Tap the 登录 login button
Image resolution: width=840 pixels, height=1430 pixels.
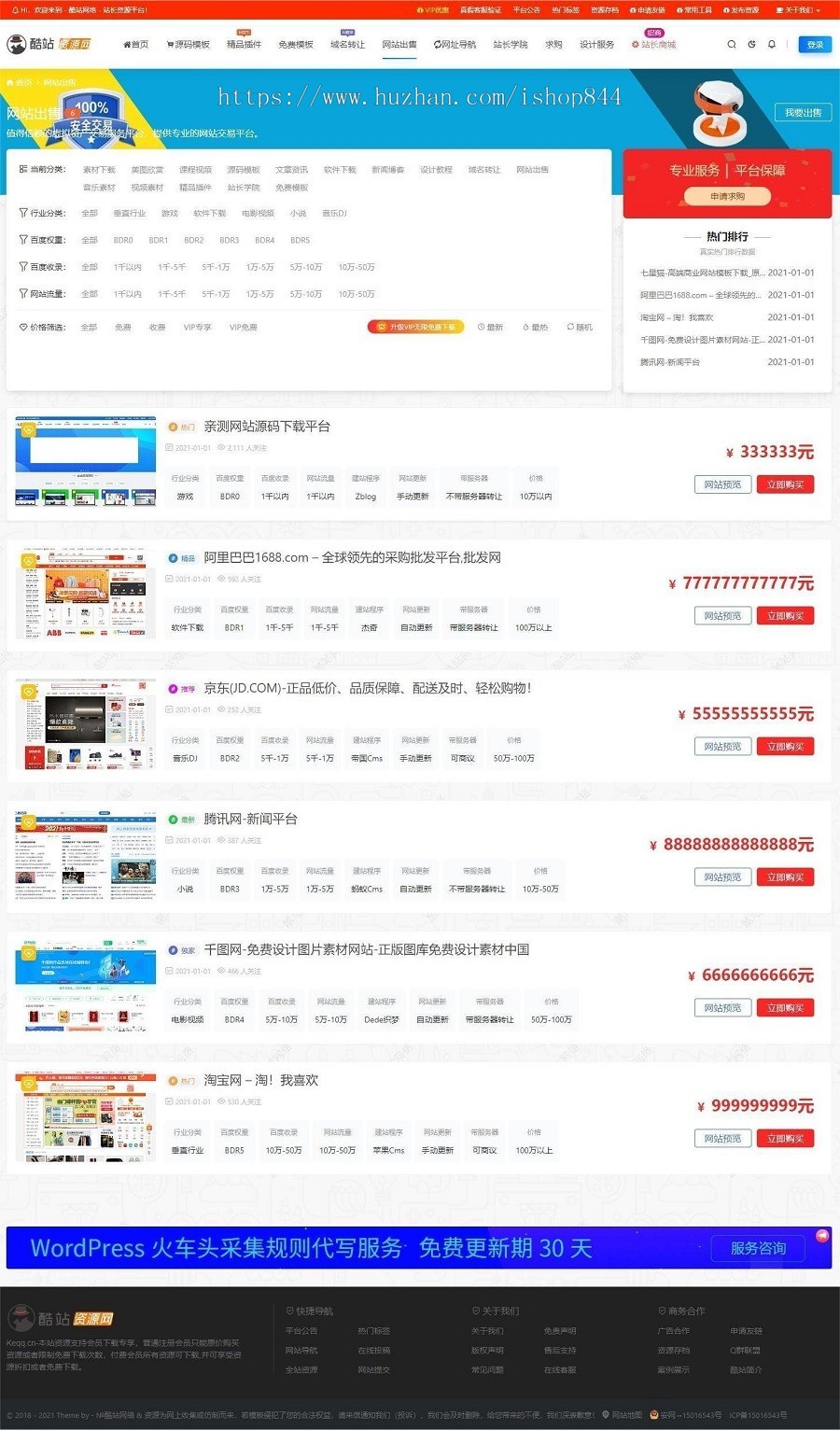tap(815, 44)
